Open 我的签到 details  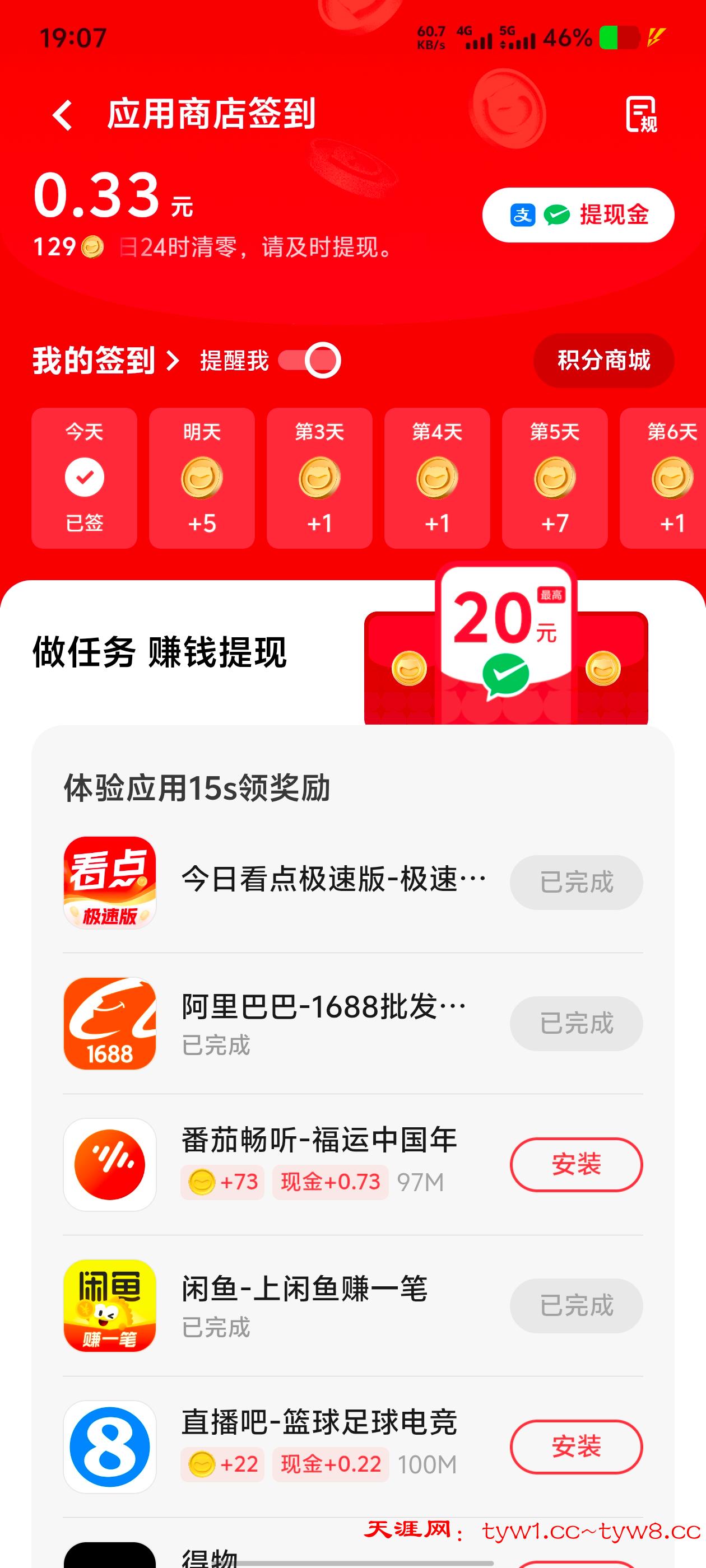click(x=105, y=360)
